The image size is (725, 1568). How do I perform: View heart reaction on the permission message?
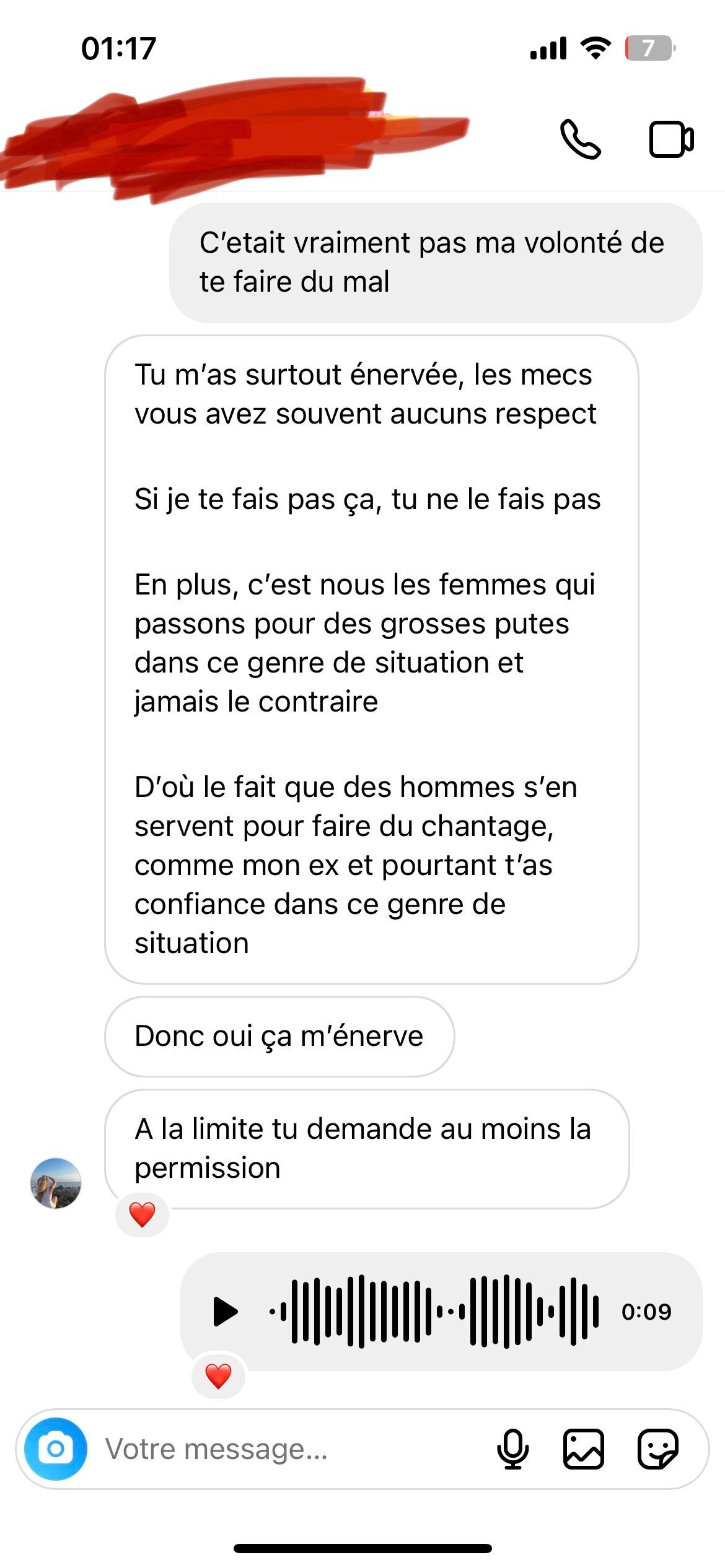click(x=142, y=1214)
